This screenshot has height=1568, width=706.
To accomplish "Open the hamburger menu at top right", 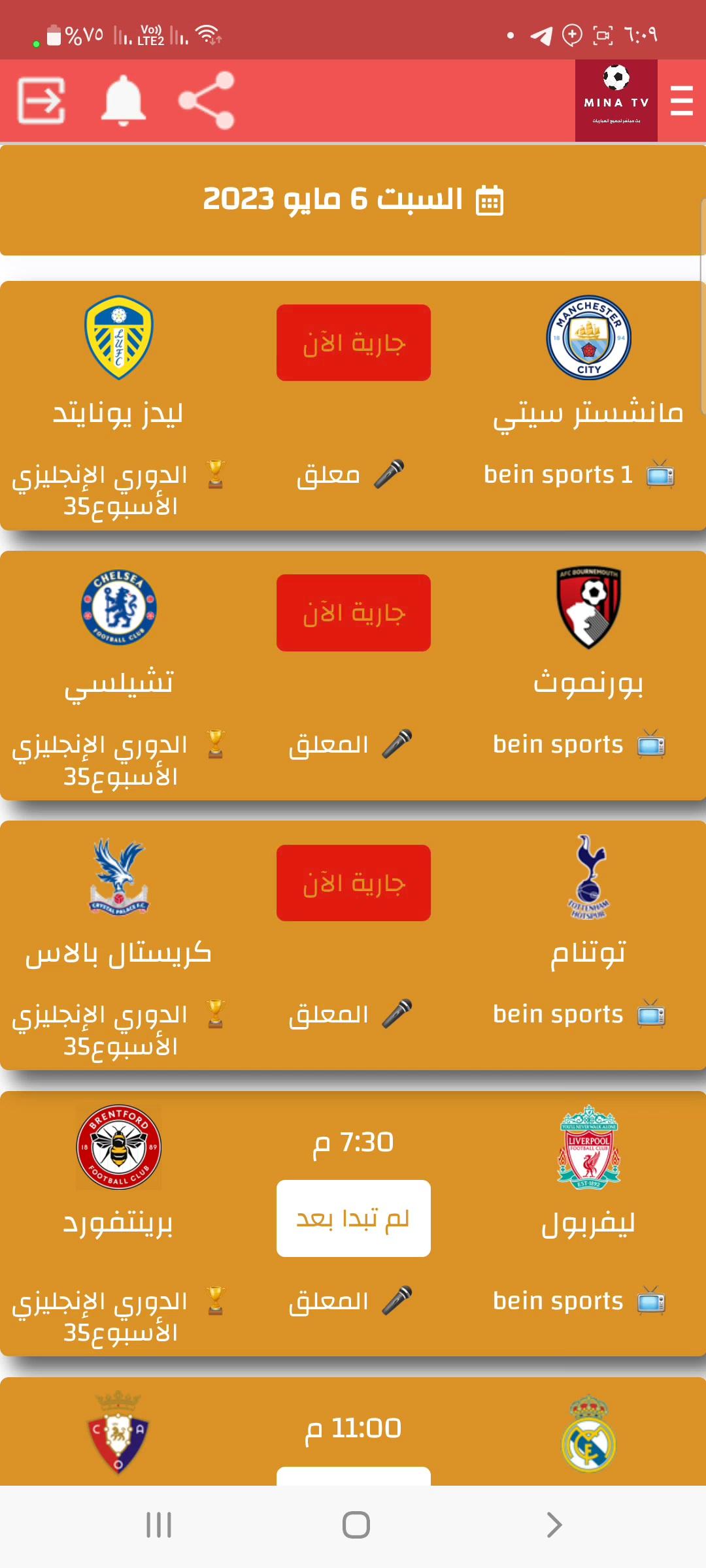I will click(682, 101).
